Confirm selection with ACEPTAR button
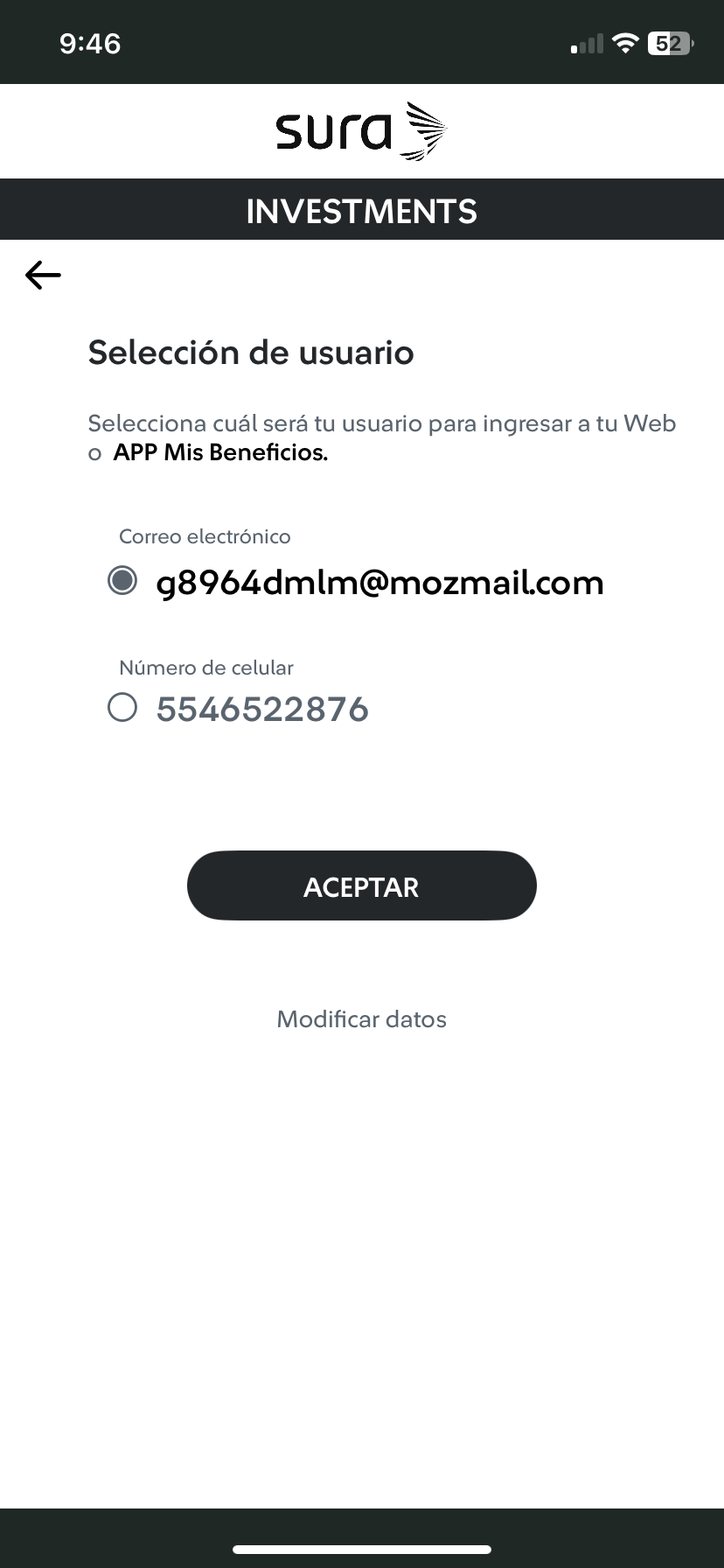Image resolution: width=724 pixels, height=1568 pixels. [x=361, y=885]
